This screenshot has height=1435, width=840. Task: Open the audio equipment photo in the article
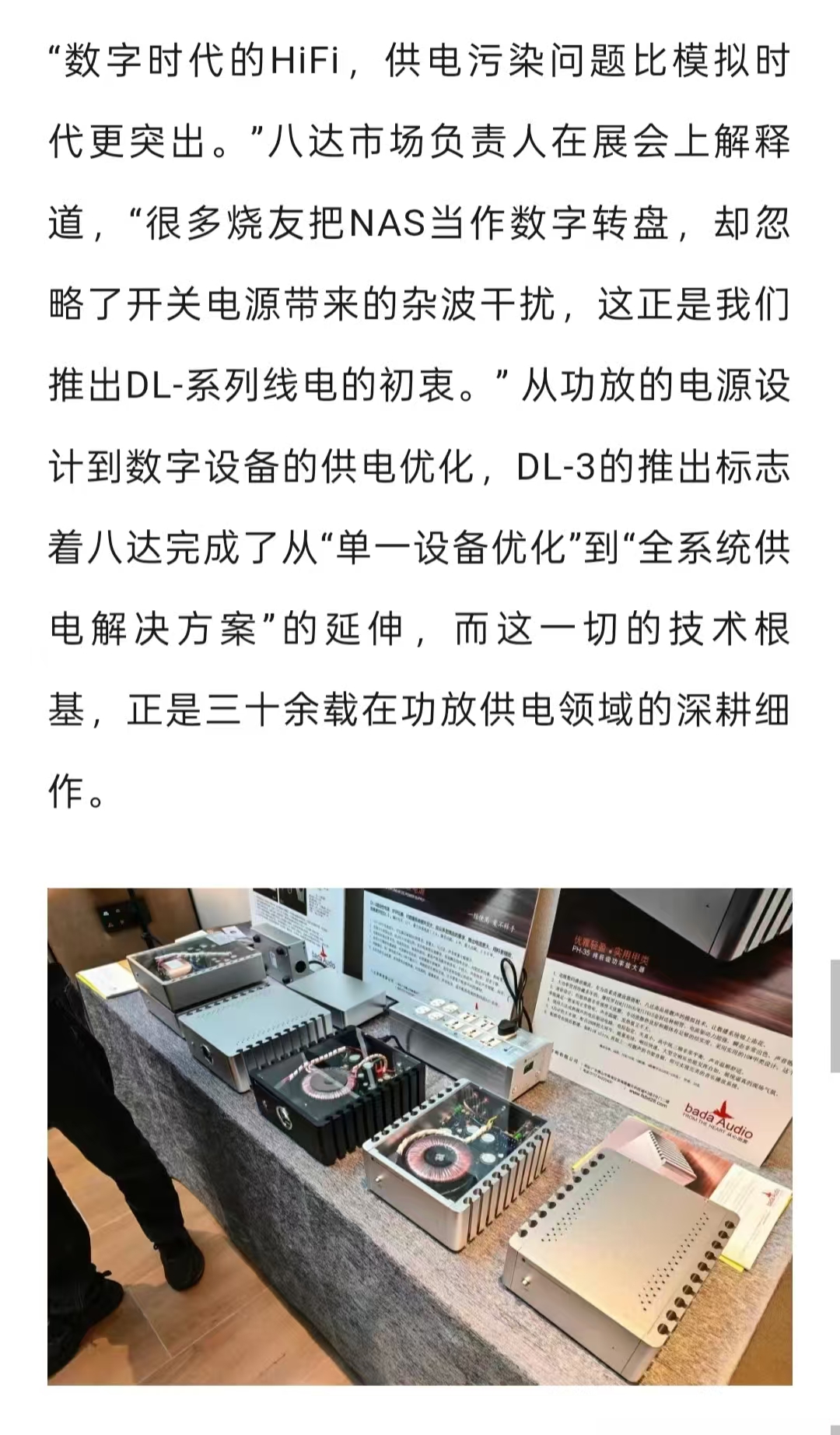coord(420,1135)
